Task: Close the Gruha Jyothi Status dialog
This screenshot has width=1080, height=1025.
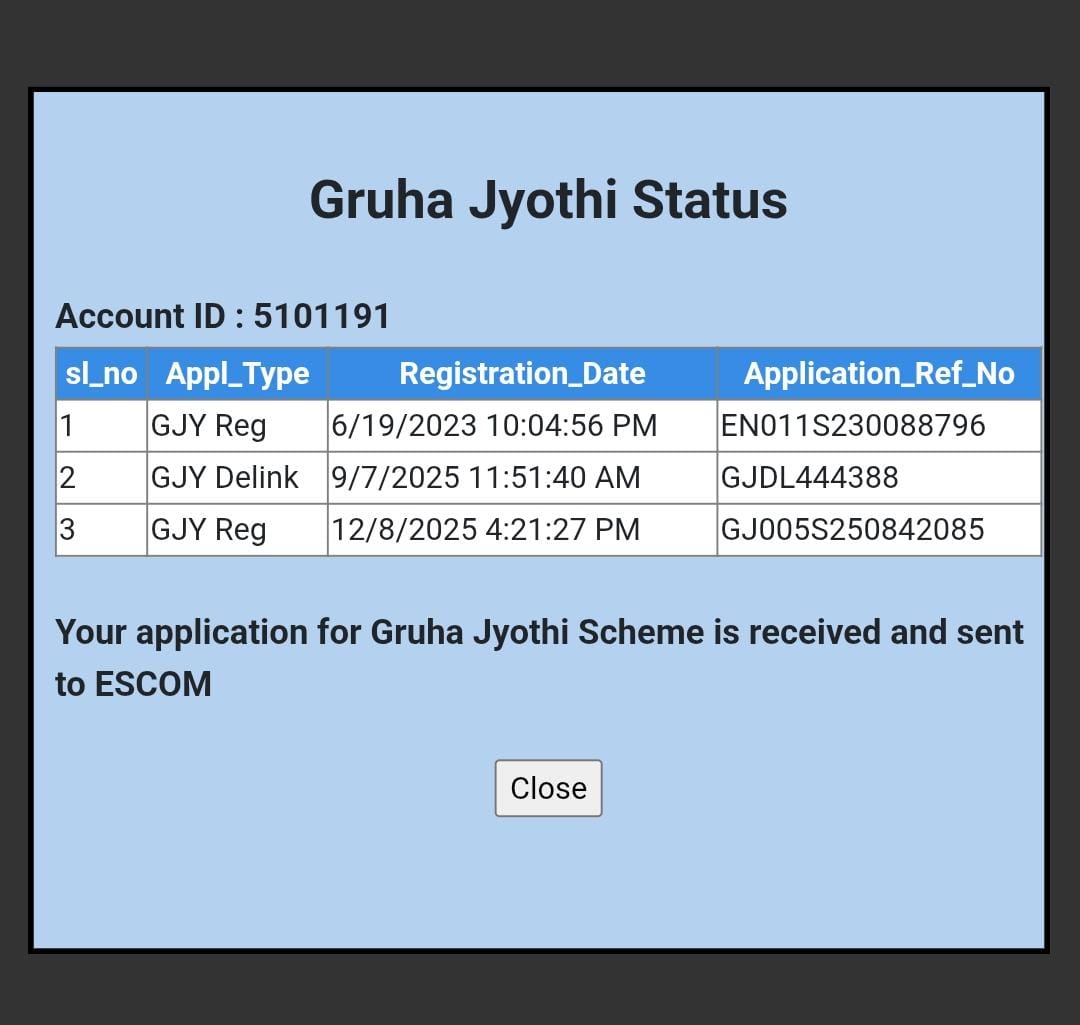Action: (548, 788)
